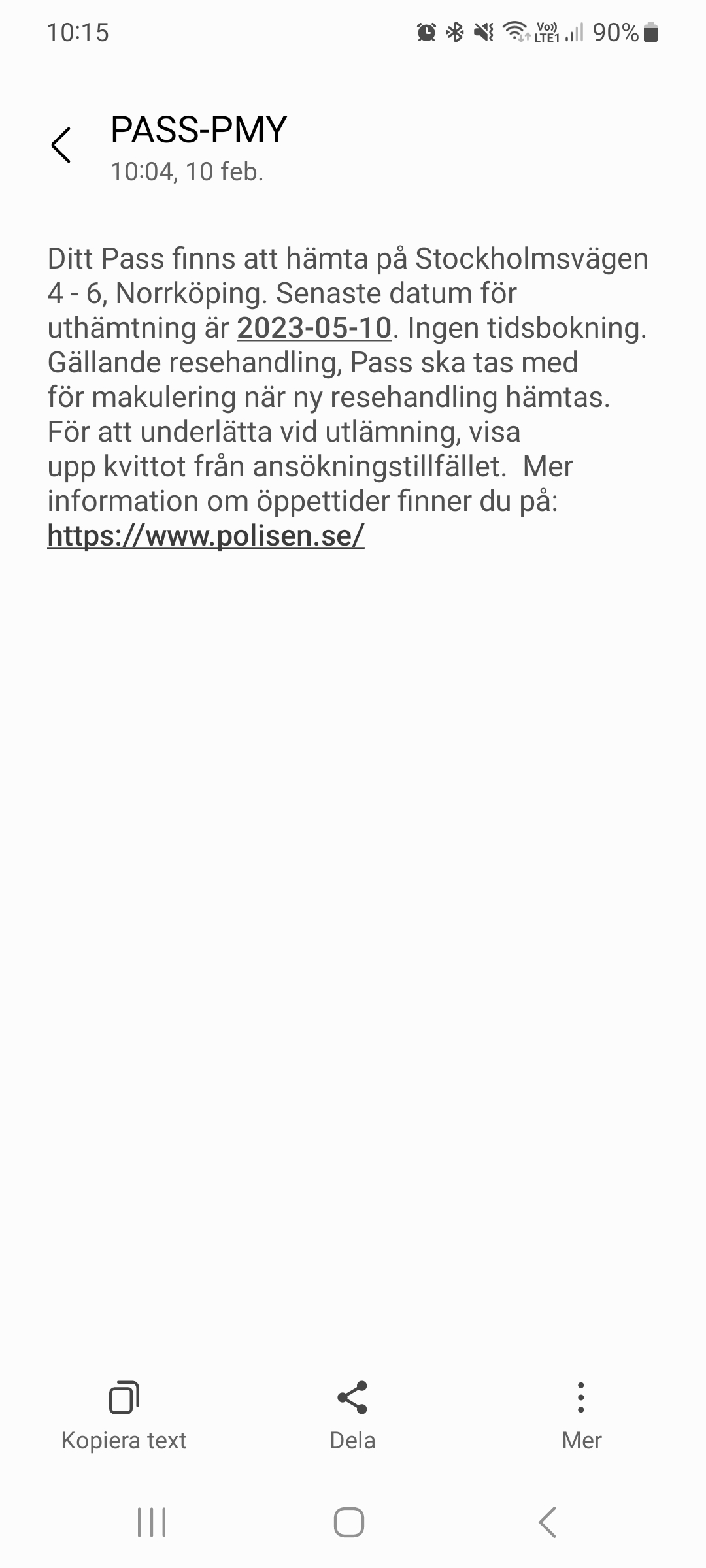Go back from the PASS-PMY message
Viewport: 706px width, 1568px height.
pyautogui.click(x=61, y=145)
